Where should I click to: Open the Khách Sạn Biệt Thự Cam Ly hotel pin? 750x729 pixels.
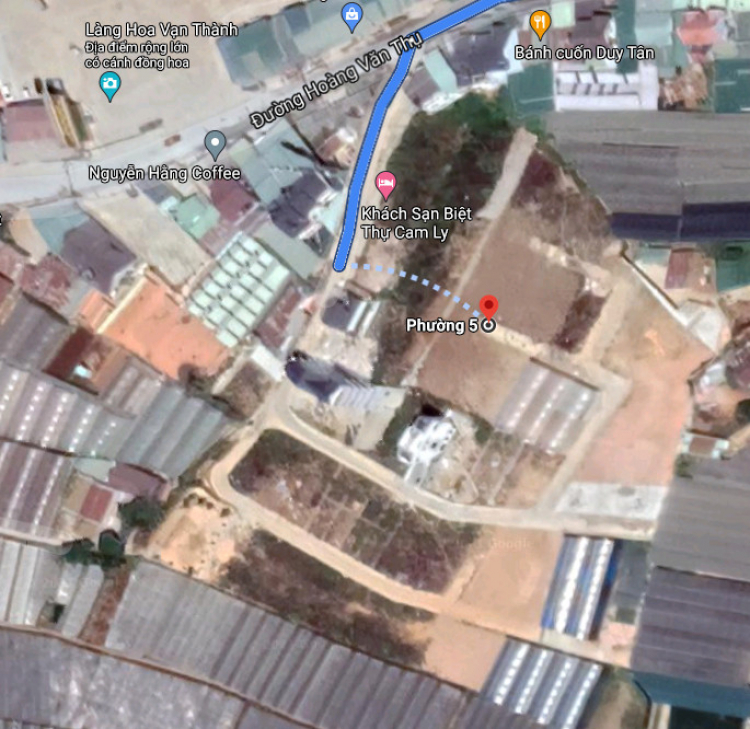pyautogui.click(x=386, y=184)
